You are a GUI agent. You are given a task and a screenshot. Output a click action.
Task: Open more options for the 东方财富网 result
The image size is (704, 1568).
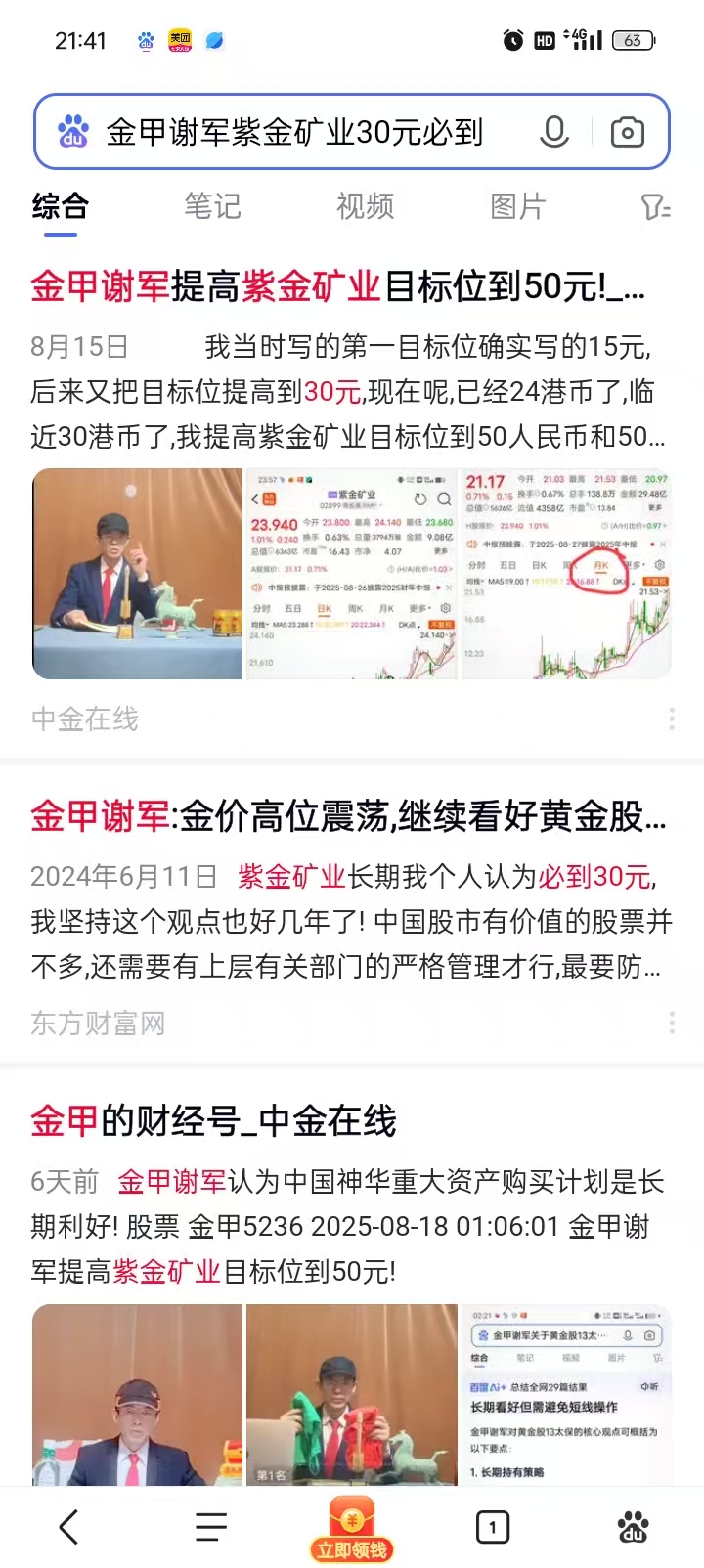tap(672, 1024)
